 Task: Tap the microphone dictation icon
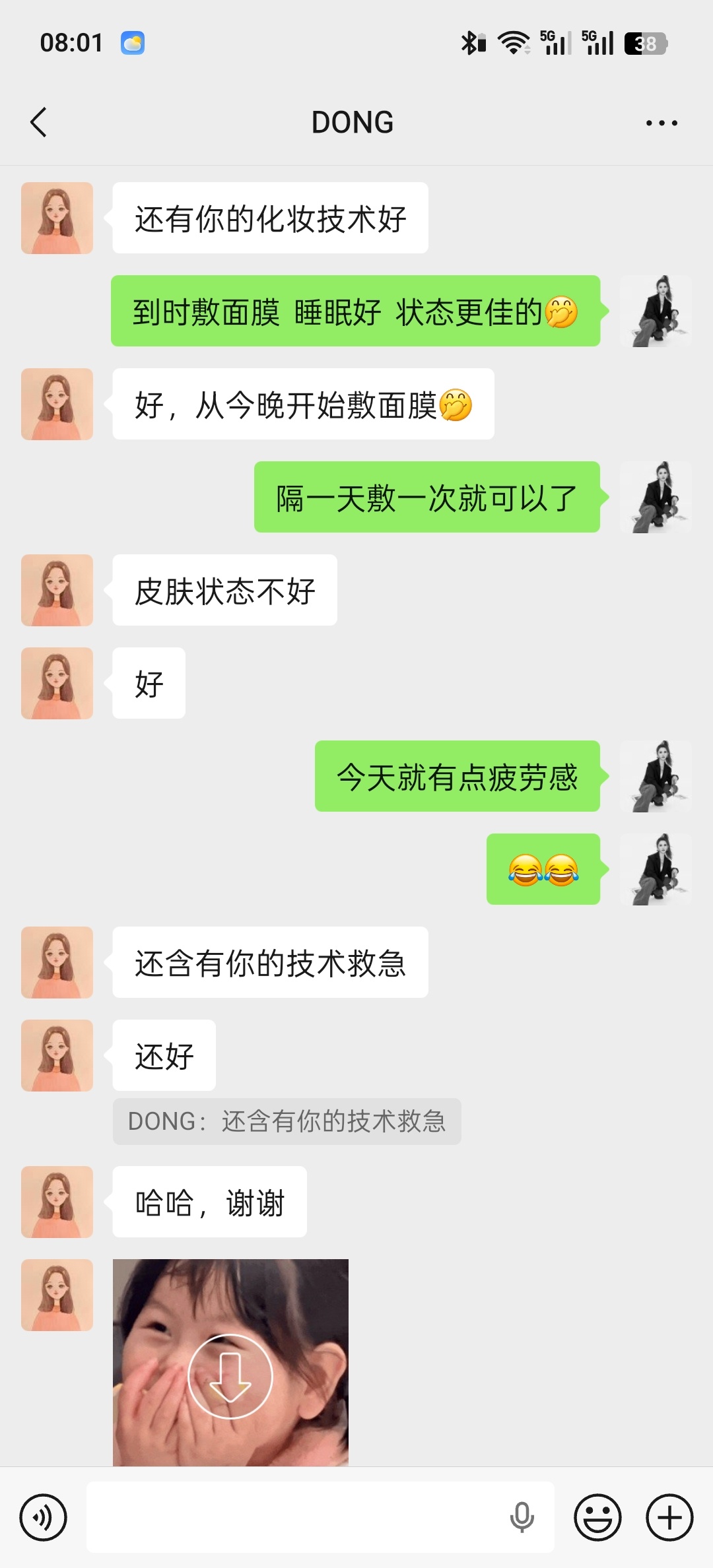pos(522,1517)
